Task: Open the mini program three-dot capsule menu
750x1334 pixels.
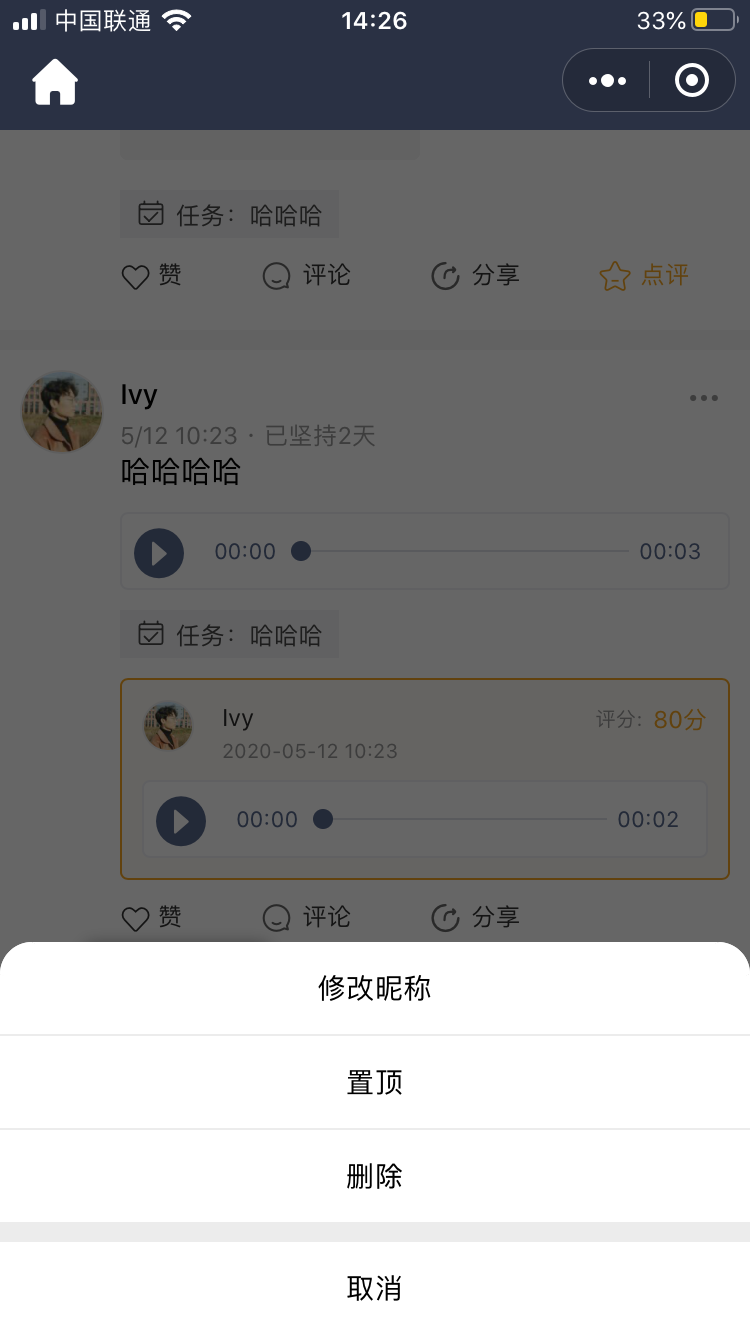Action: [608, 81]
